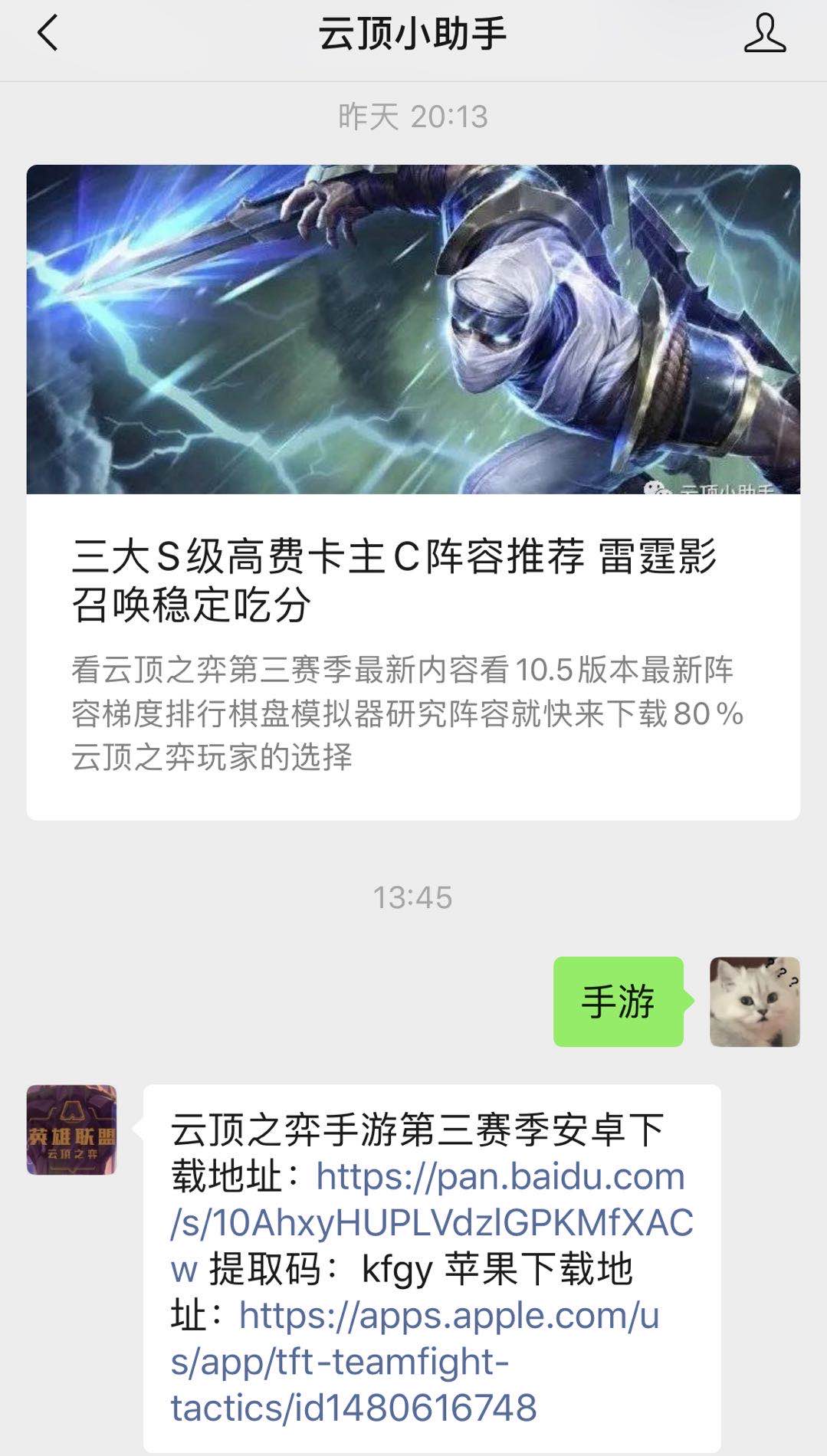The image size is (827, 1456).
Task: Tap the 昨天 20:13 timestamp label
Action: (413, 117)
